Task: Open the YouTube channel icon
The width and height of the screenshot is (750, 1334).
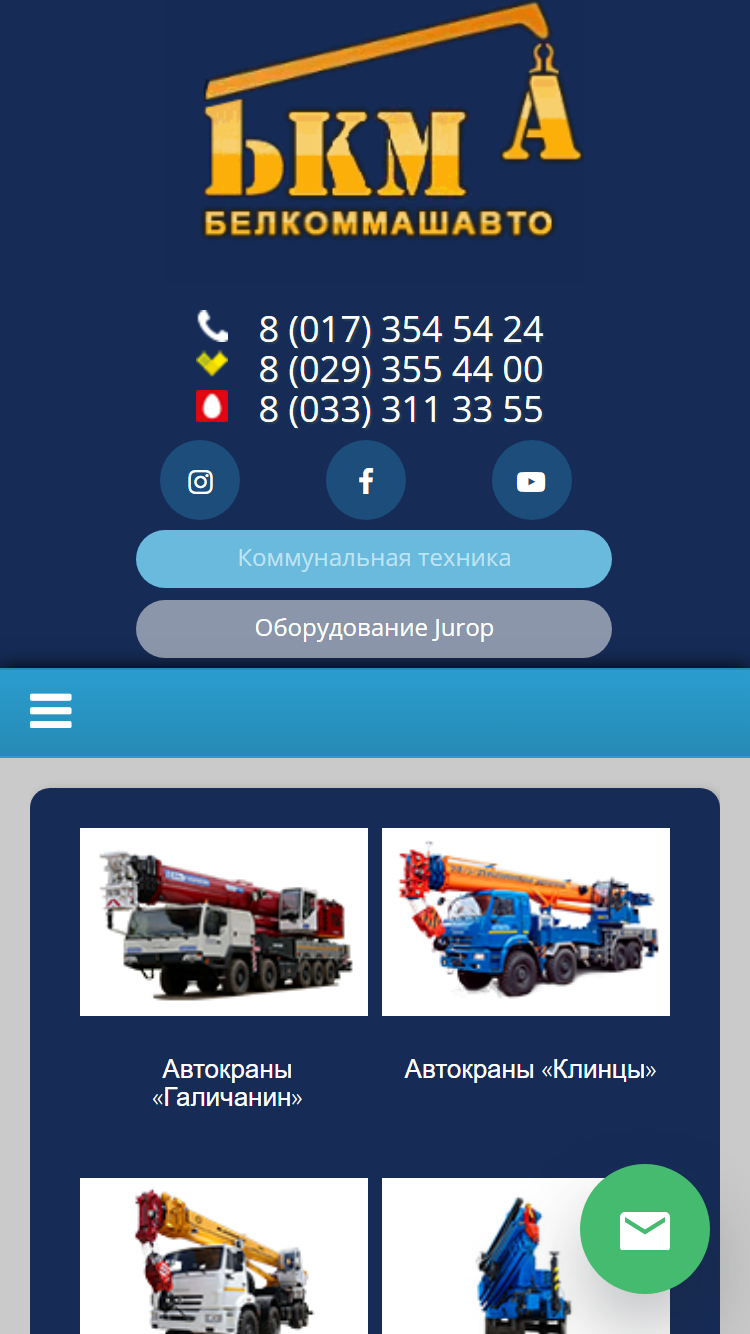Action: [532, 481]
